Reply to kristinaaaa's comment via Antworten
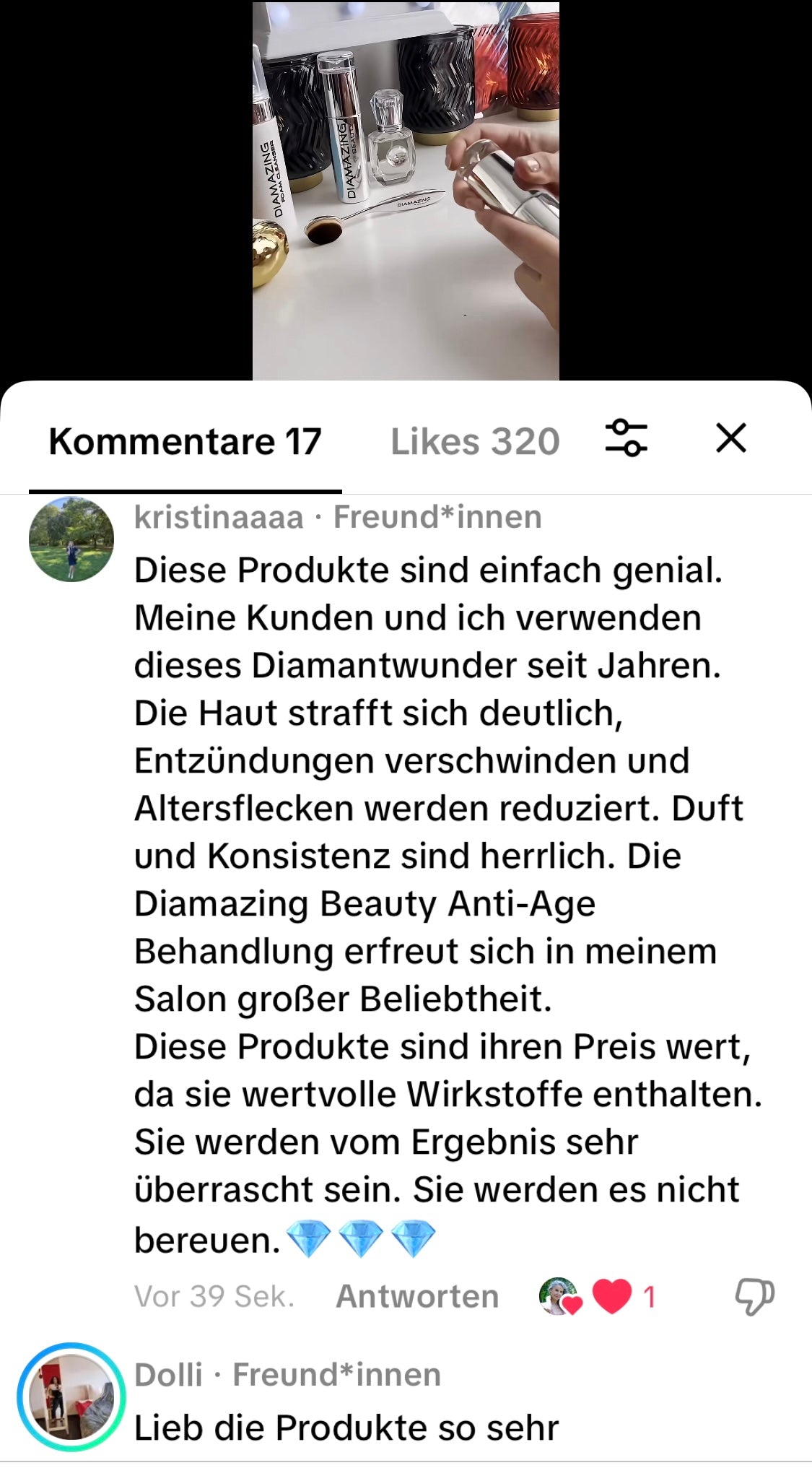The image size is (812, 1468). (417, 1296)
